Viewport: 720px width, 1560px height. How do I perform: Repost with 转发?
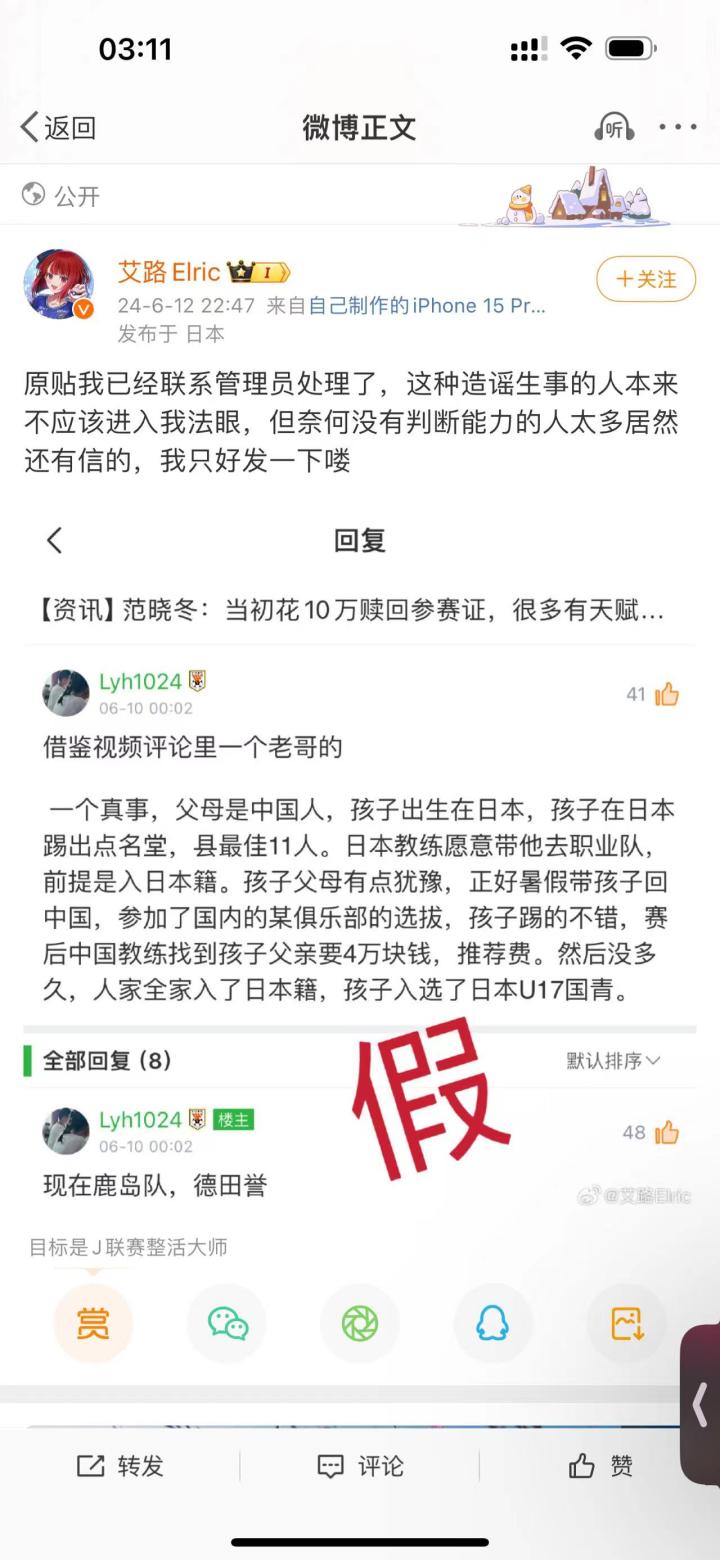(x=120, y=1466)
